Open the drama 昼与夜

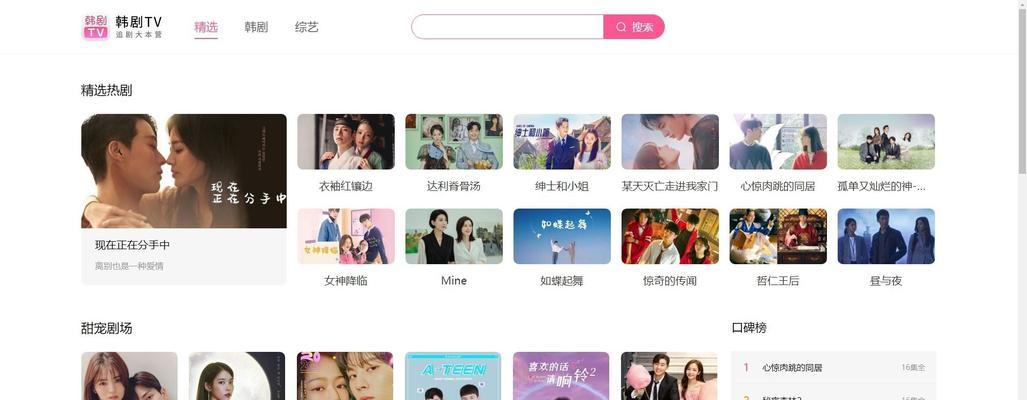click(x=885, y=237)
